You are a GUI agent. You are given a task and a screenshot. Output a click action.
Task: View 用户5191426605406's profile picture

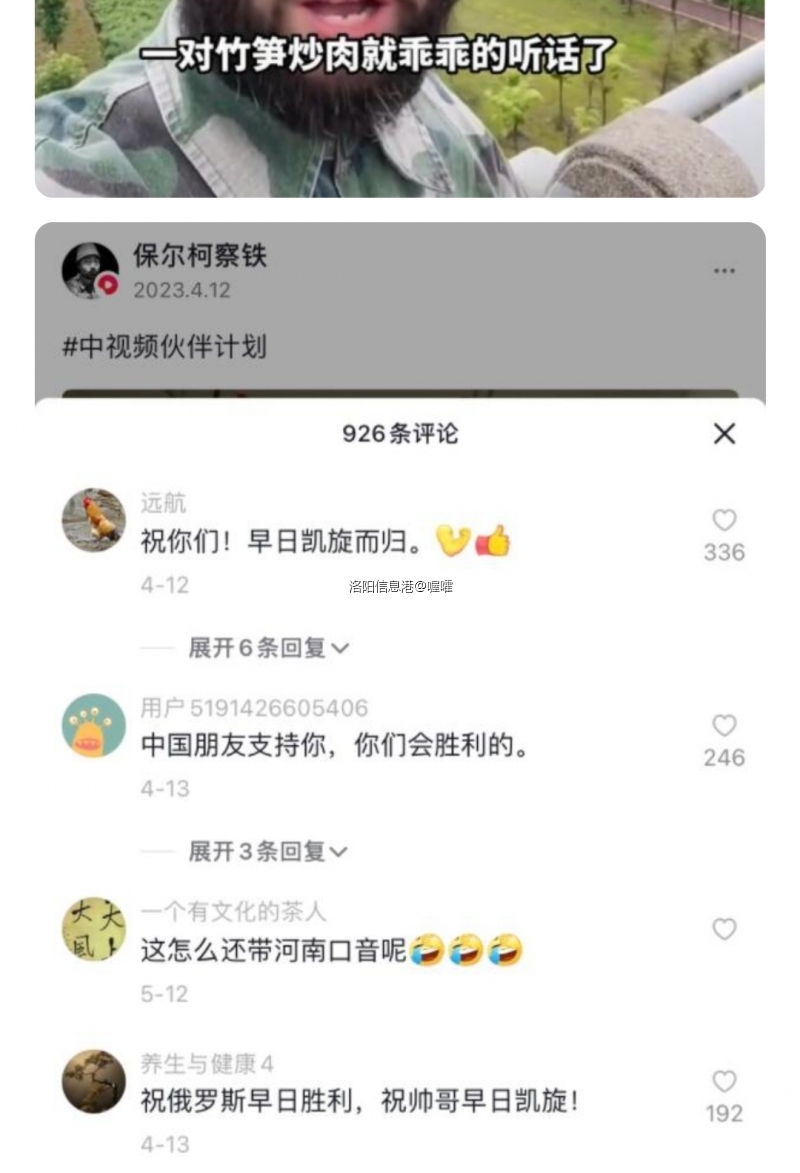pos(94,726)
